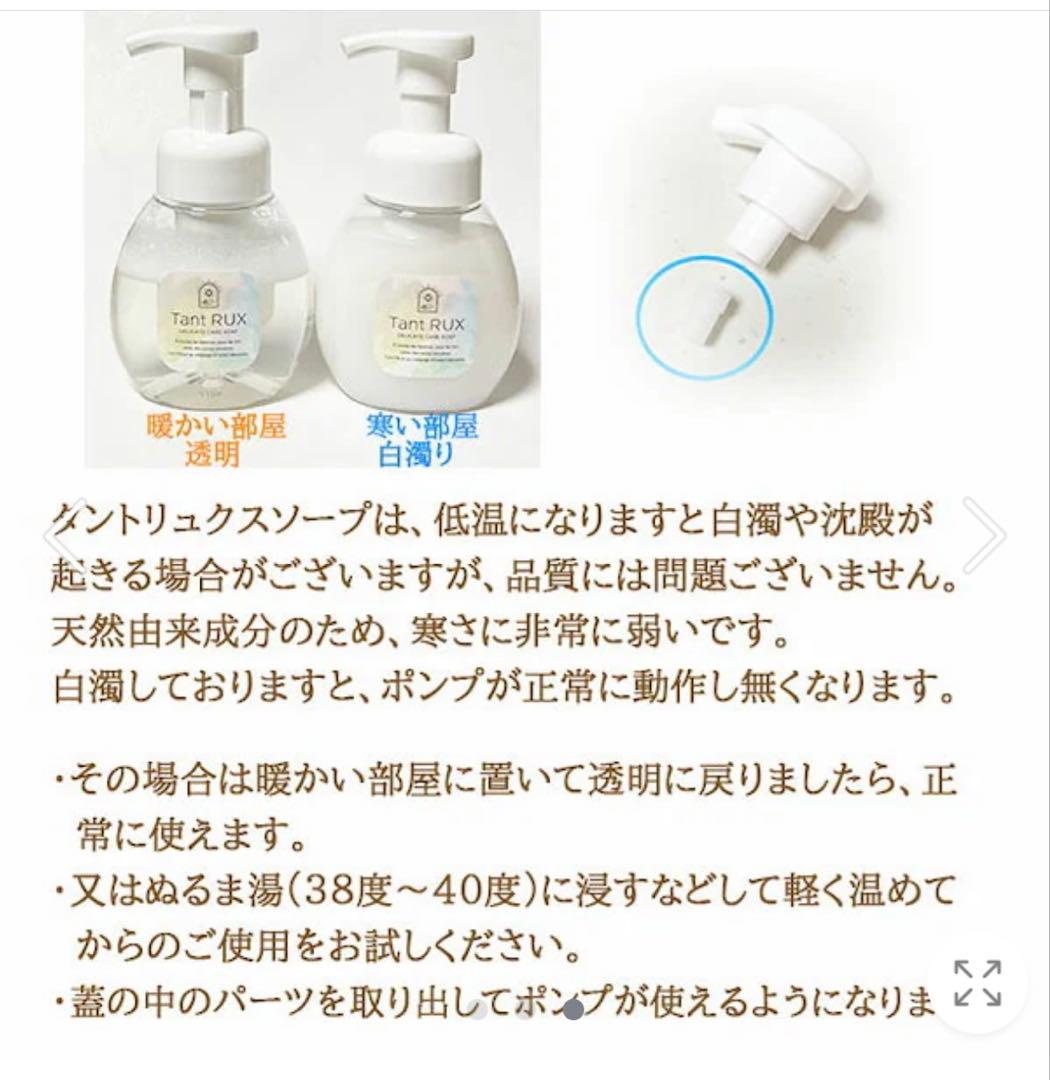Select the leftmost pale carousel dot
1050x1080 pixels.
click(x=477, y=1010)
